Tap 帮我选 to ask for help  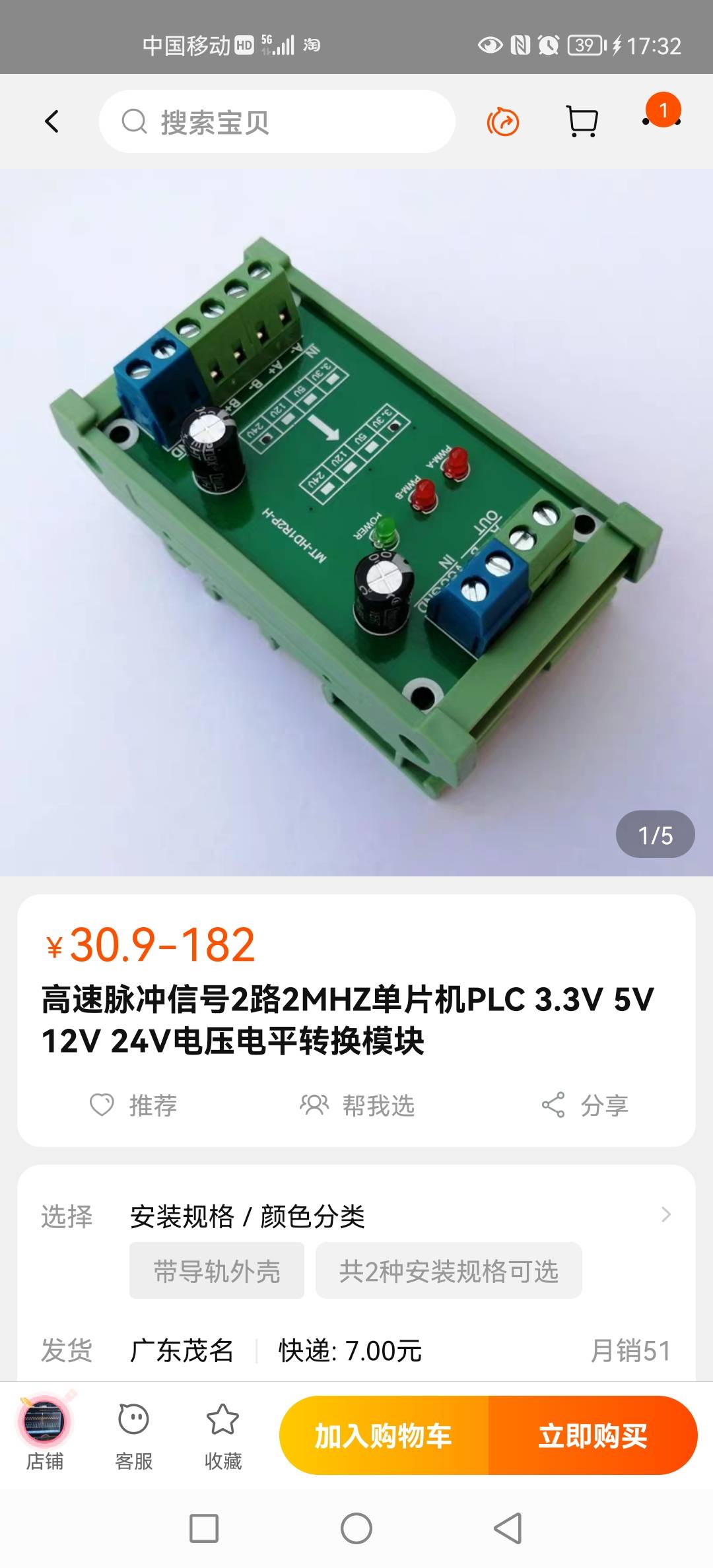pyautogui.click(x=357, y=1105)
